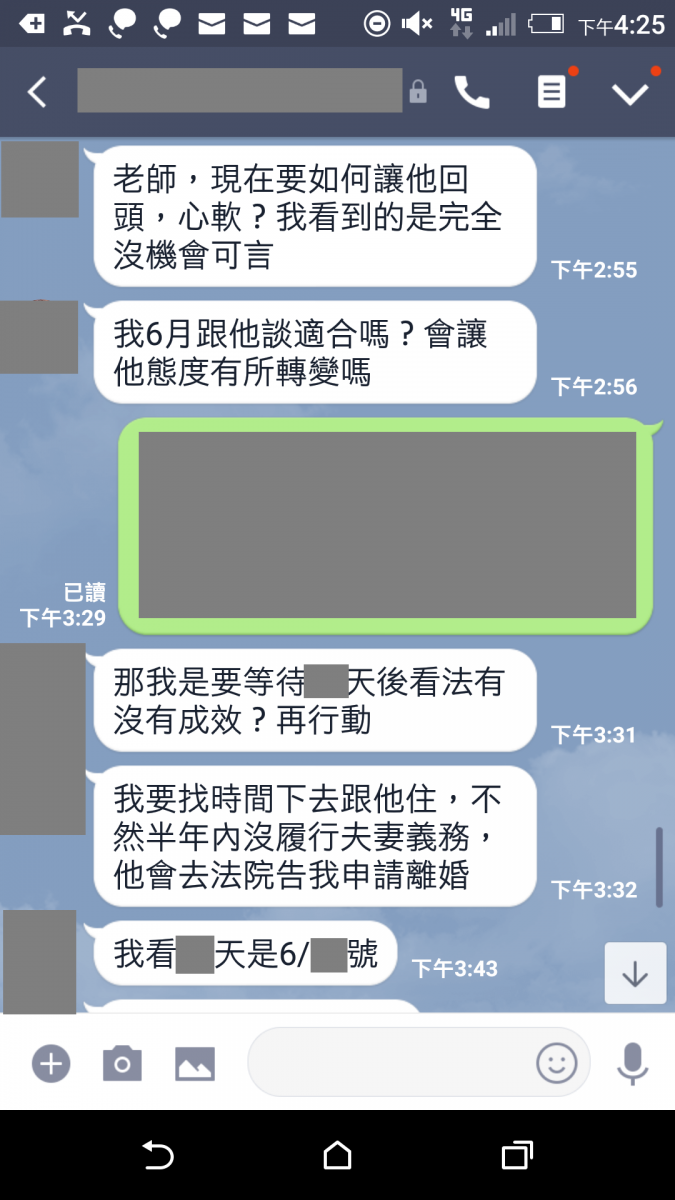Tap the system home button

pyautogui.click(x=337, y=1156)
